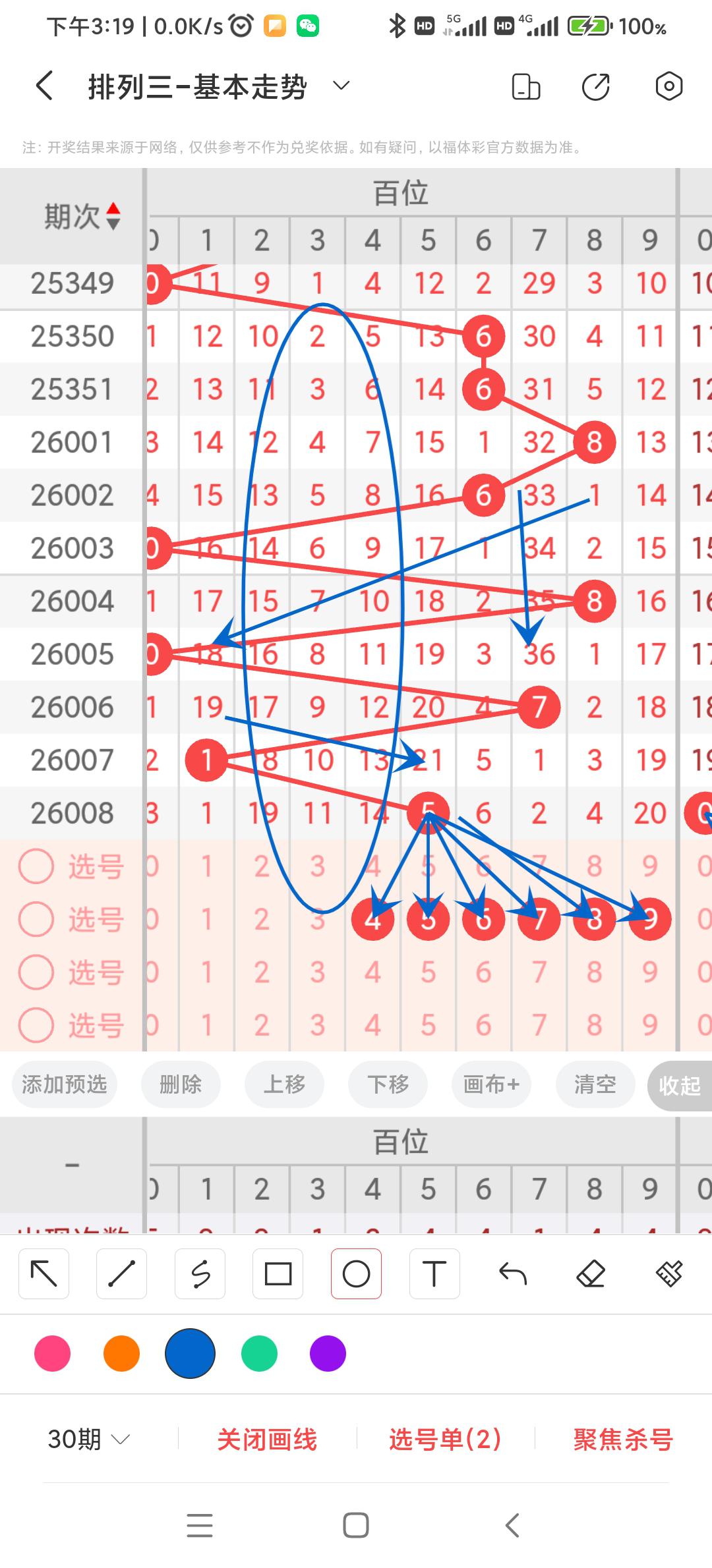The width and height of the screenshot is (712, 1568).
Task: Select the rectangle drawing tool
Action: pyautogui.click(x=278, y=1274)
